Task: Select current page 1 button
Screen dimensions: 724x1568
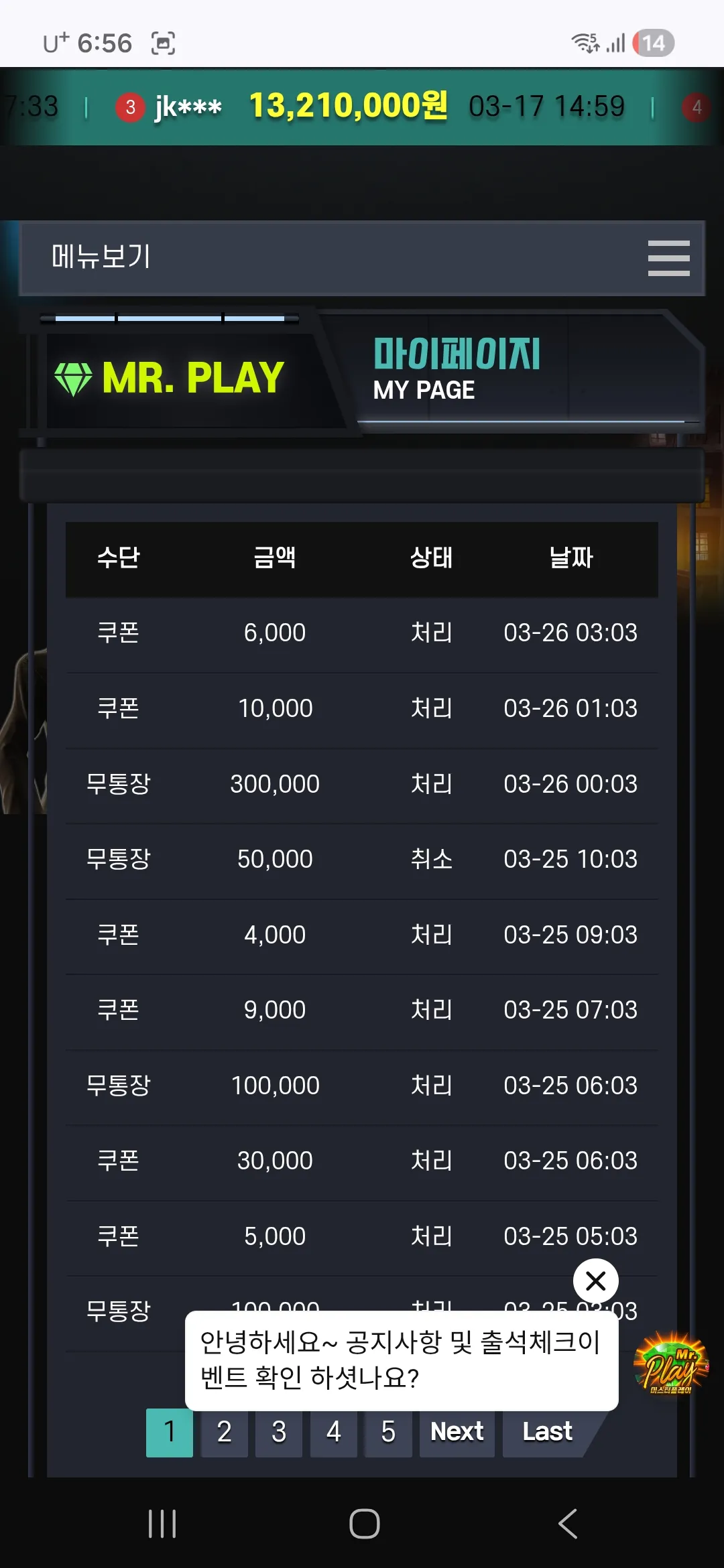Action: pyautogui.click(x=170, y=1433)
